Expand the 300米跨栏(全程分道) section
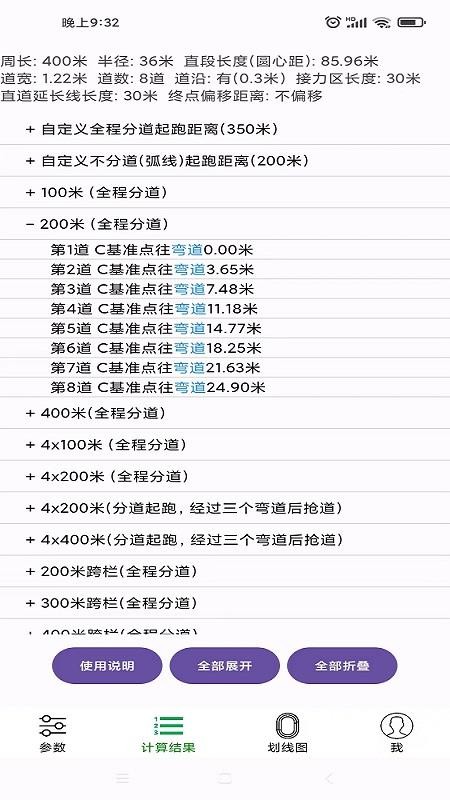This screenshot has height=800, width=450. (225, 603)
